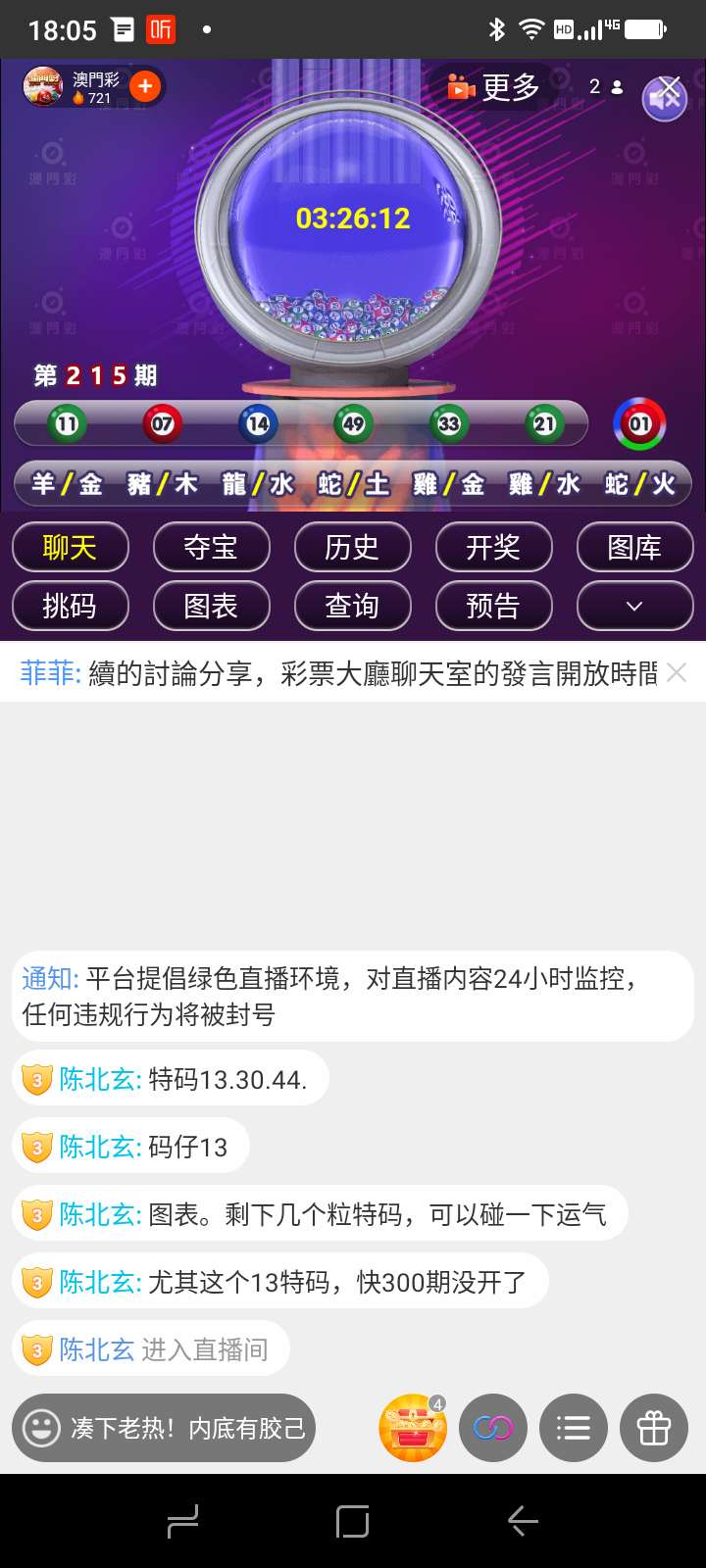Open the list menu icon
This screenshot has width=706, height=1568.
coord(574,1428)
